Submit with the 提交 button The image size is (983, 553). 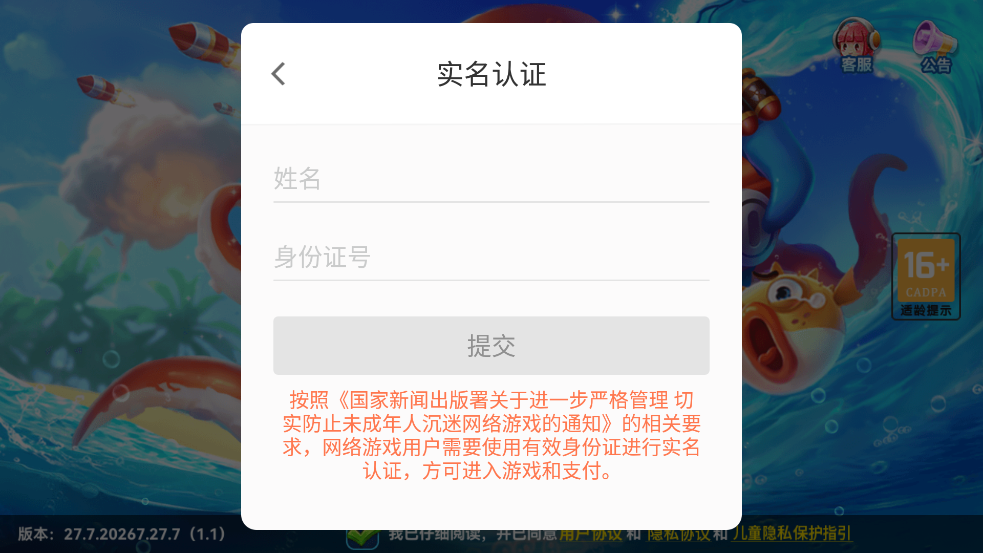coord(491,346)
